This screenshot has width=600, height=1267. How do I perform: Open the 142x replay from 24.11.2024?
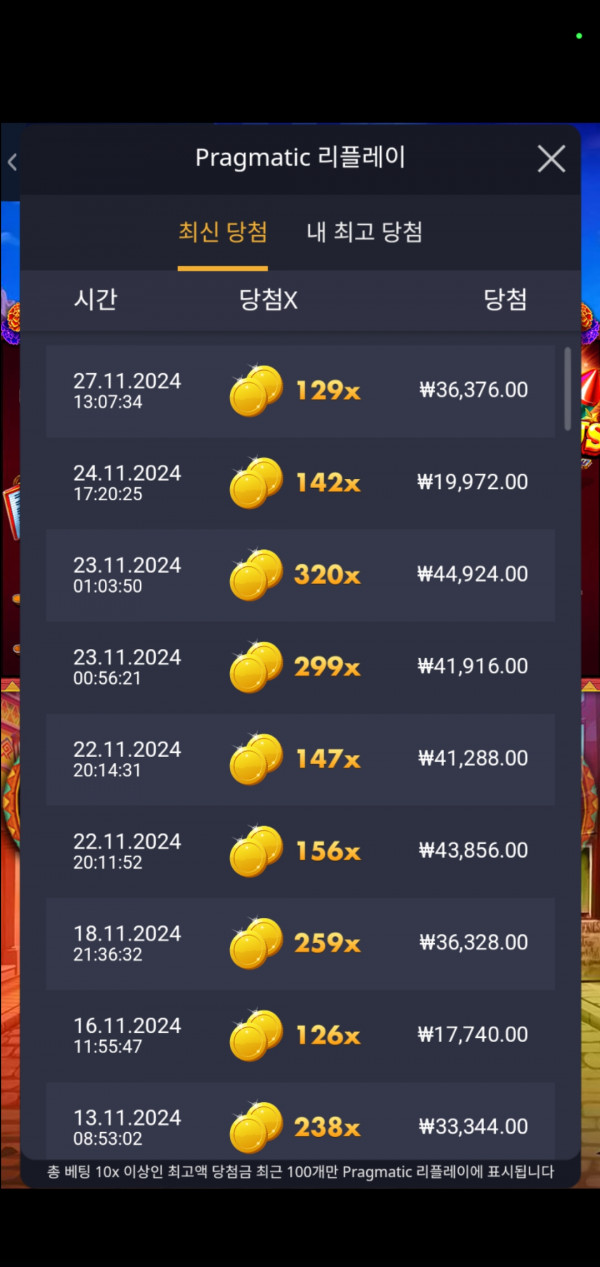tap(300, 483)
